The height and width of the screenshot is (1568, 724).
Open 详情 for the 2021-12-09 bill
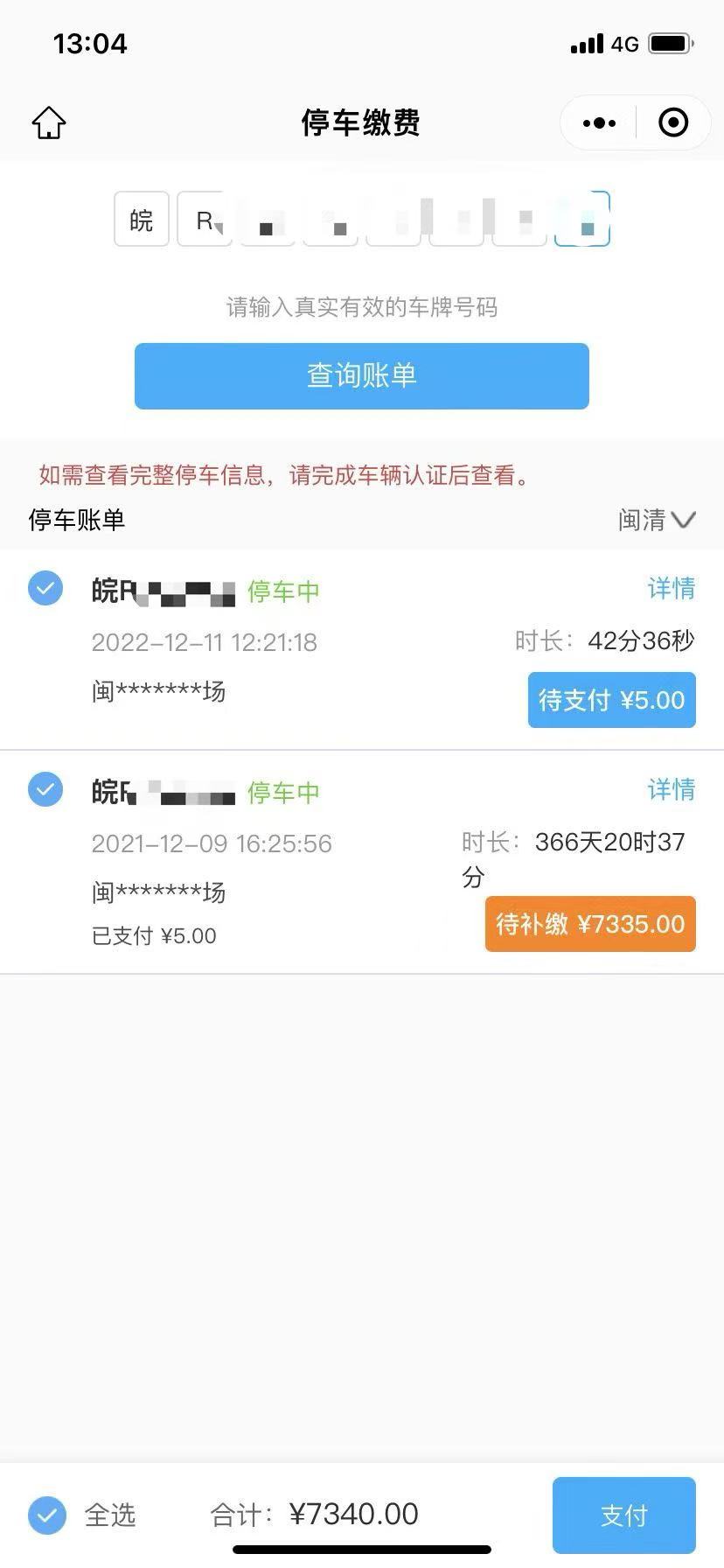click(672, 789)
